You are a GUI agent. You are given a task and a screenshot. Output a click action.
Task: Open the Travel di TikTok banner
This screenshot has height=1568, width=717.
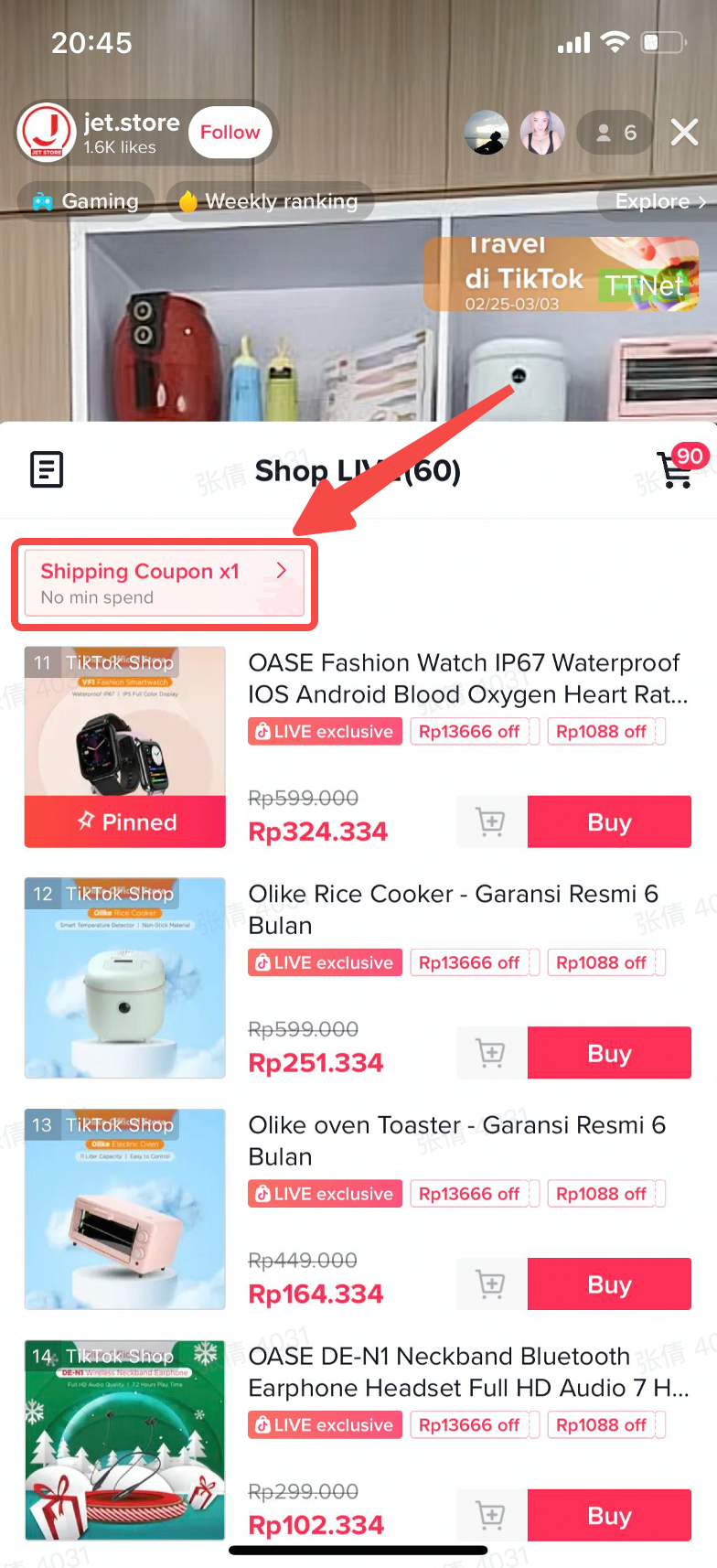click(560, 274)
